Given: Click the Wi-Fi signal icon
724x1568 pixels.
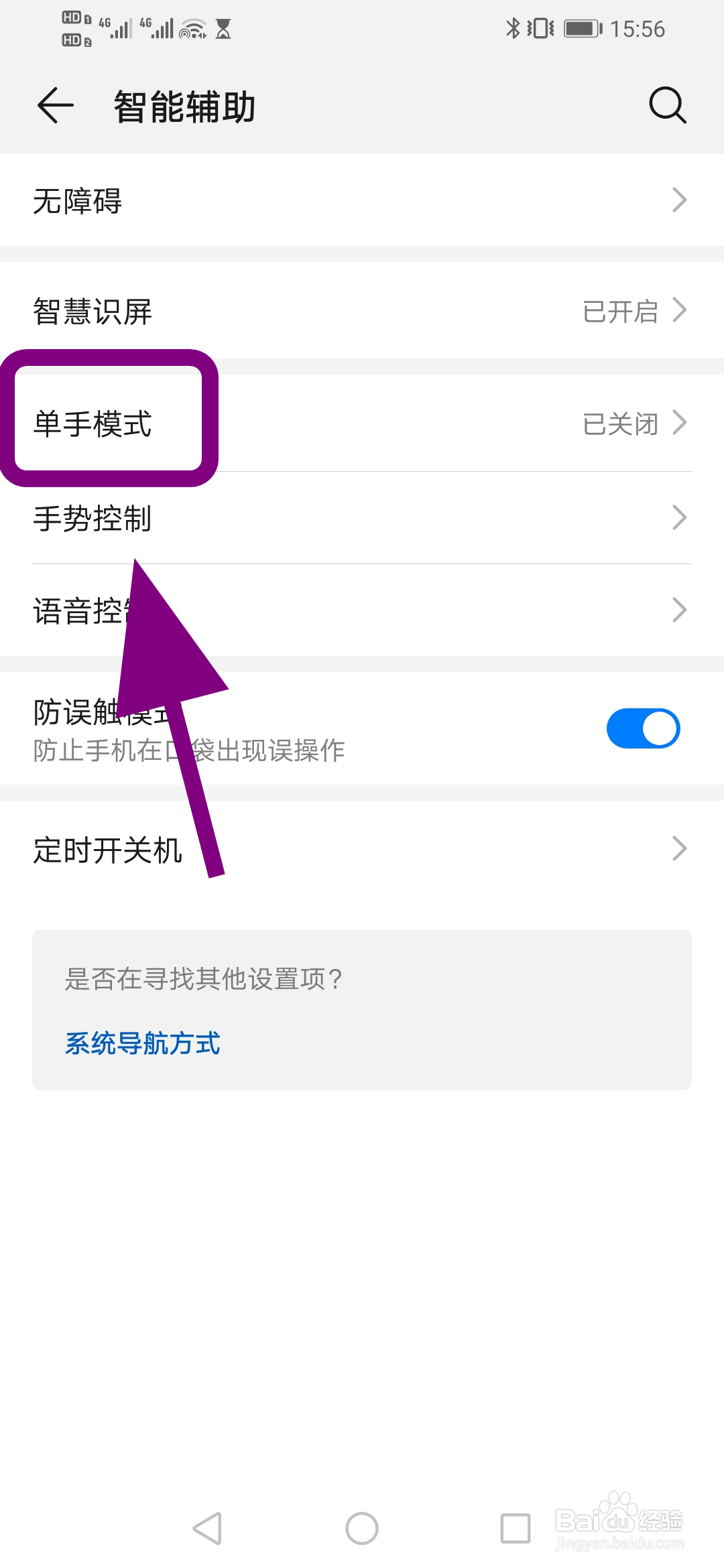Looking at the screenshot, I should coord(193,28).
